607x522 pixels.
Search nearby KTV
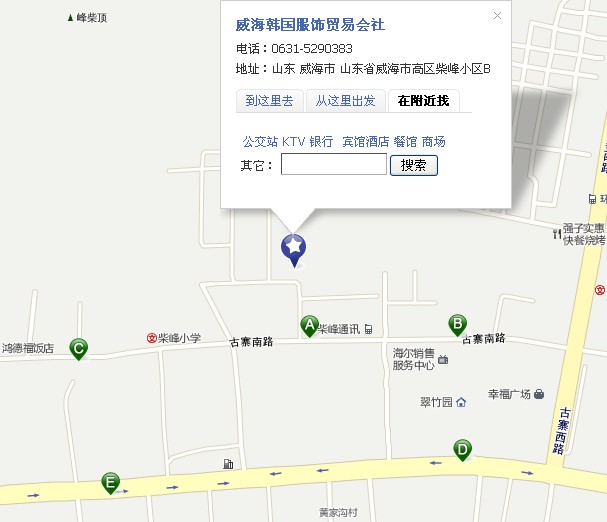(x=293, y=142)
